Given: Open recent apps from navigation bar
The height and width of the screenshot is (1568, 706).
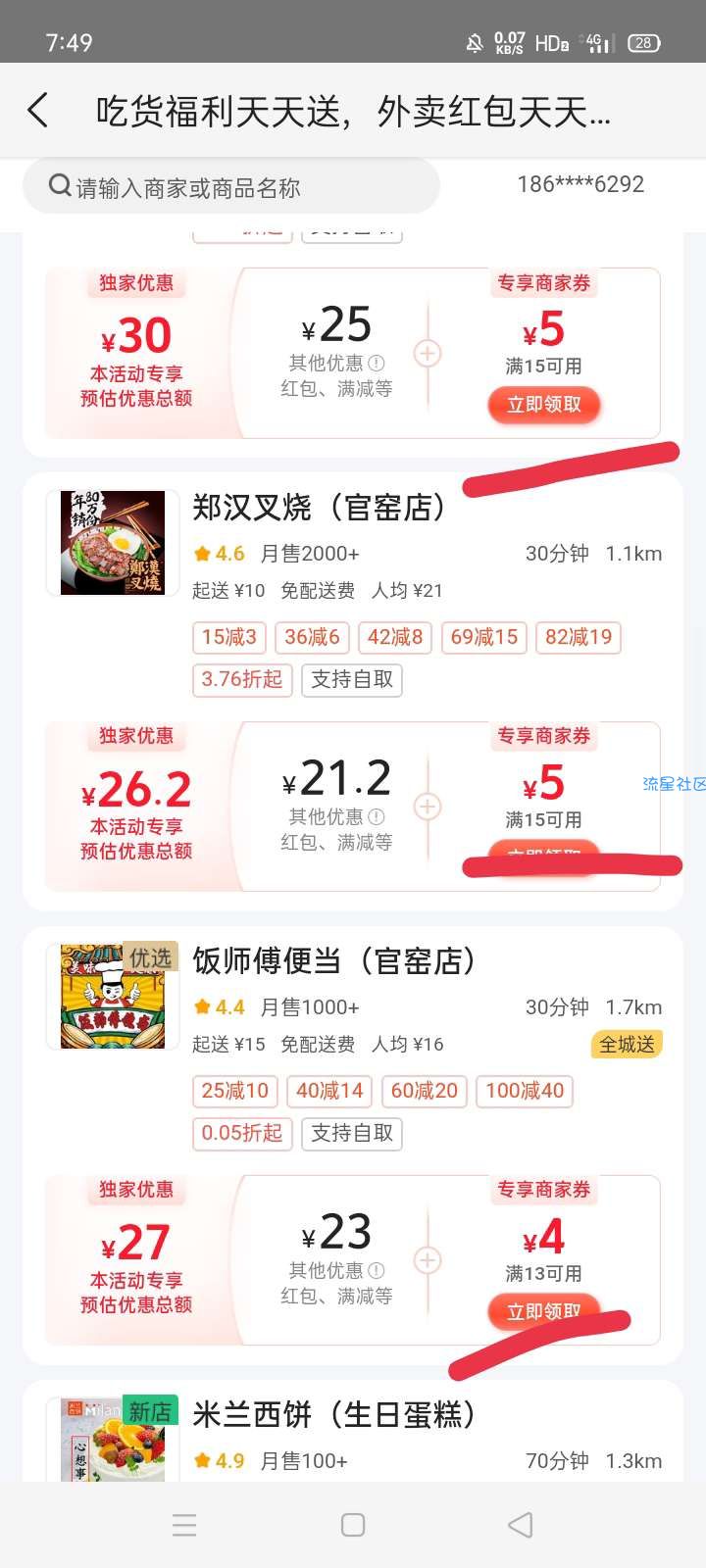Looking at the screenshot, I should pos(184,1525).
